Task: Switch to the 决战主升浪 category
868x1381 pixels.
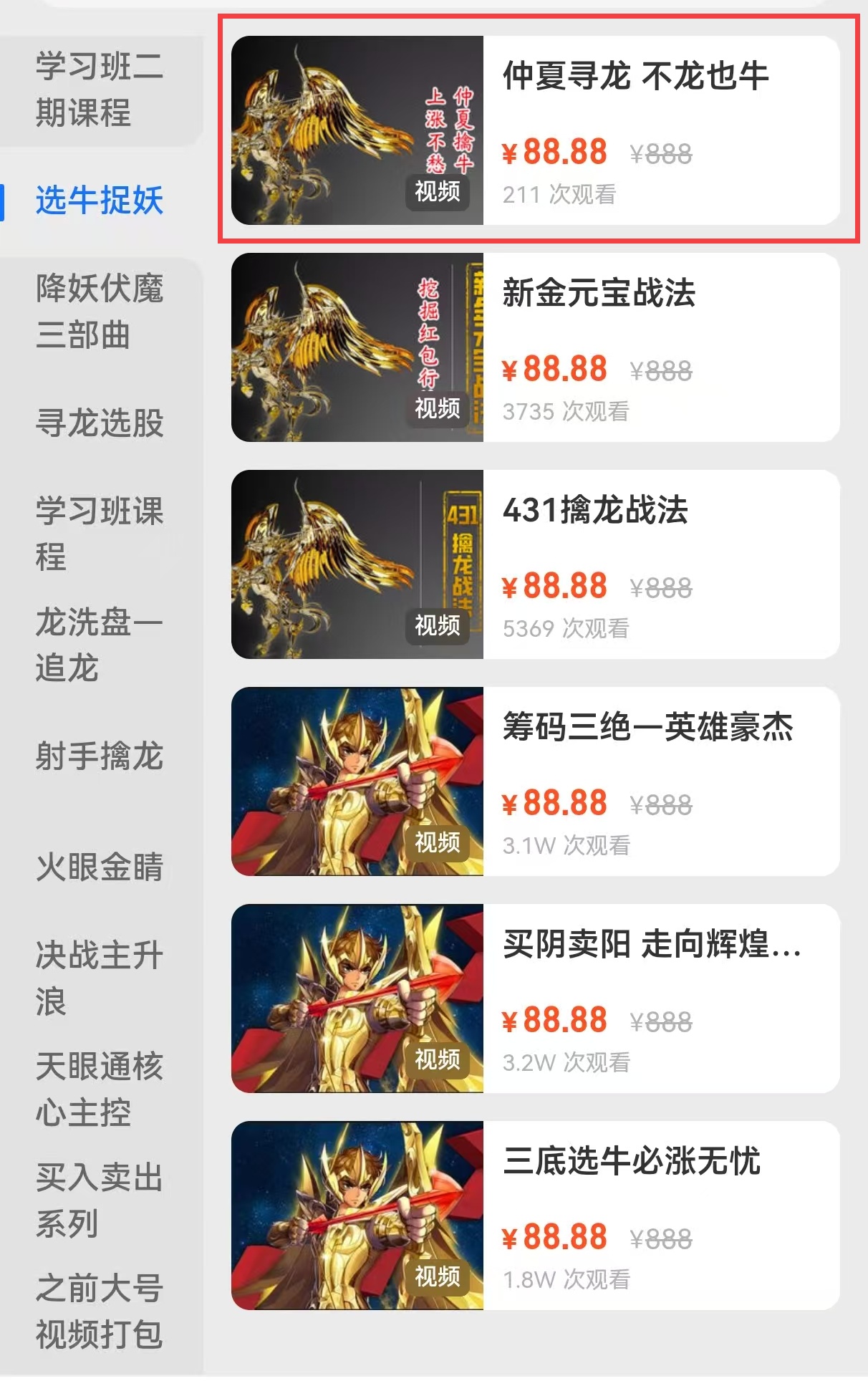Action: pyautogui.click(x=100, y=978)
